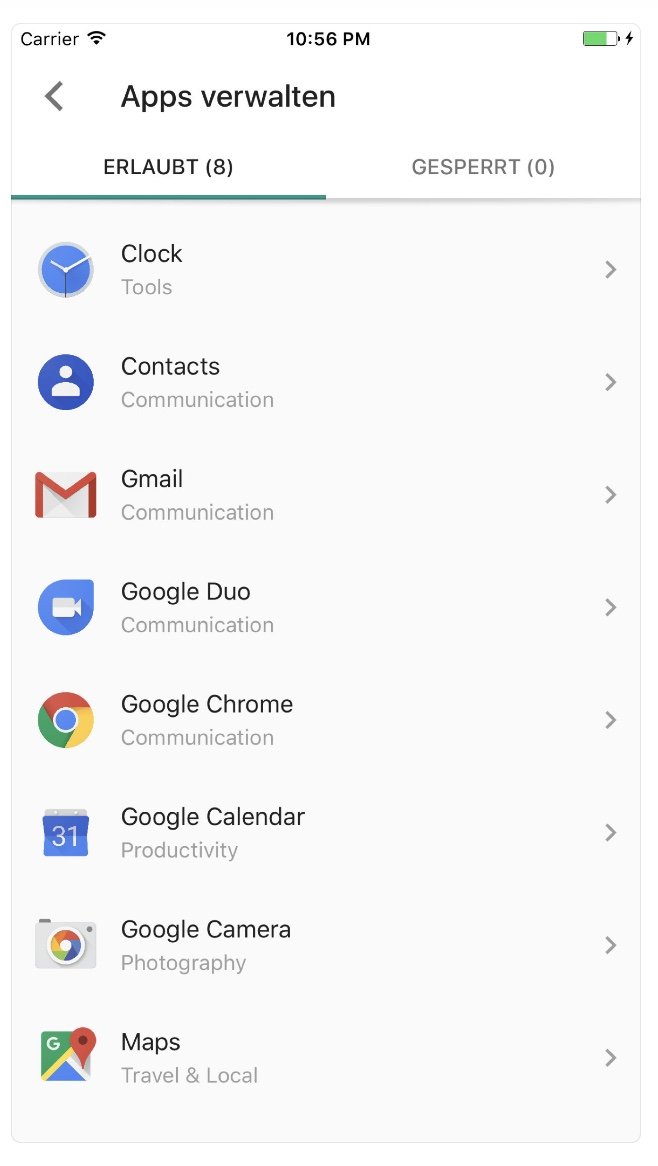Switch to the Gesperrt tab
This screenshot has height=1166, width=658.
(x=483, y=167)
